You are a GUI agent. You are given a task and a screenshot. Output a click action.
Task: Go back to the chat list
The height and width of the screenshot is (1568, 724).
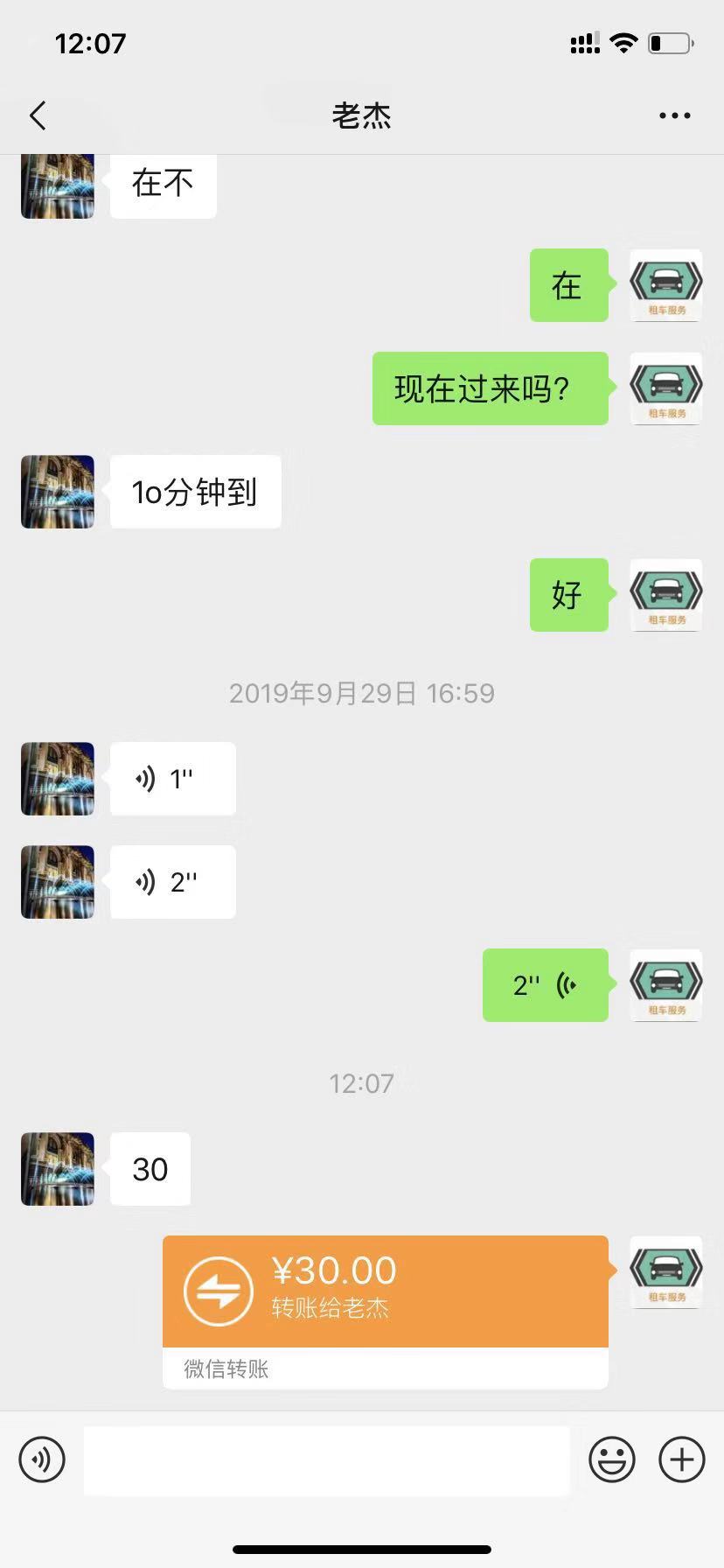coord(38,115)
